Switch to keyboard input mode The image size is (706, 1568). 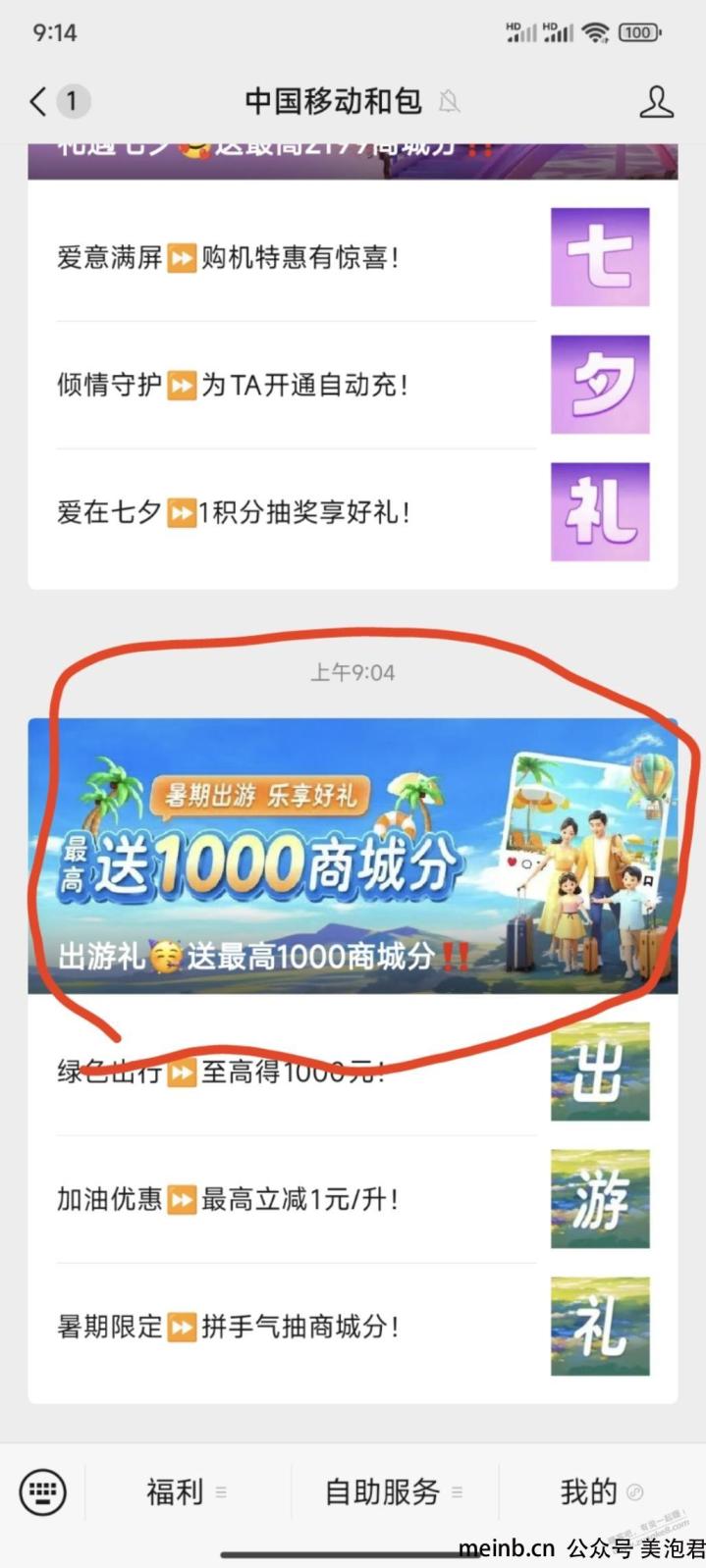(x=43, y=1492)
